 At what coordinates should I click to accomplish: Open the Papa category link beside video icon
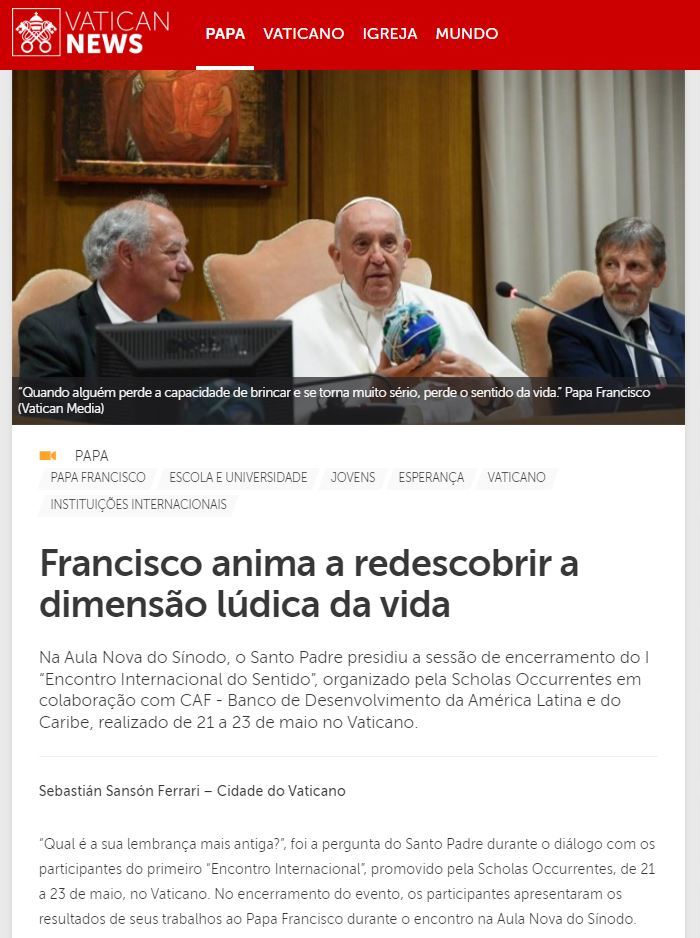click(x=91, y=456)
